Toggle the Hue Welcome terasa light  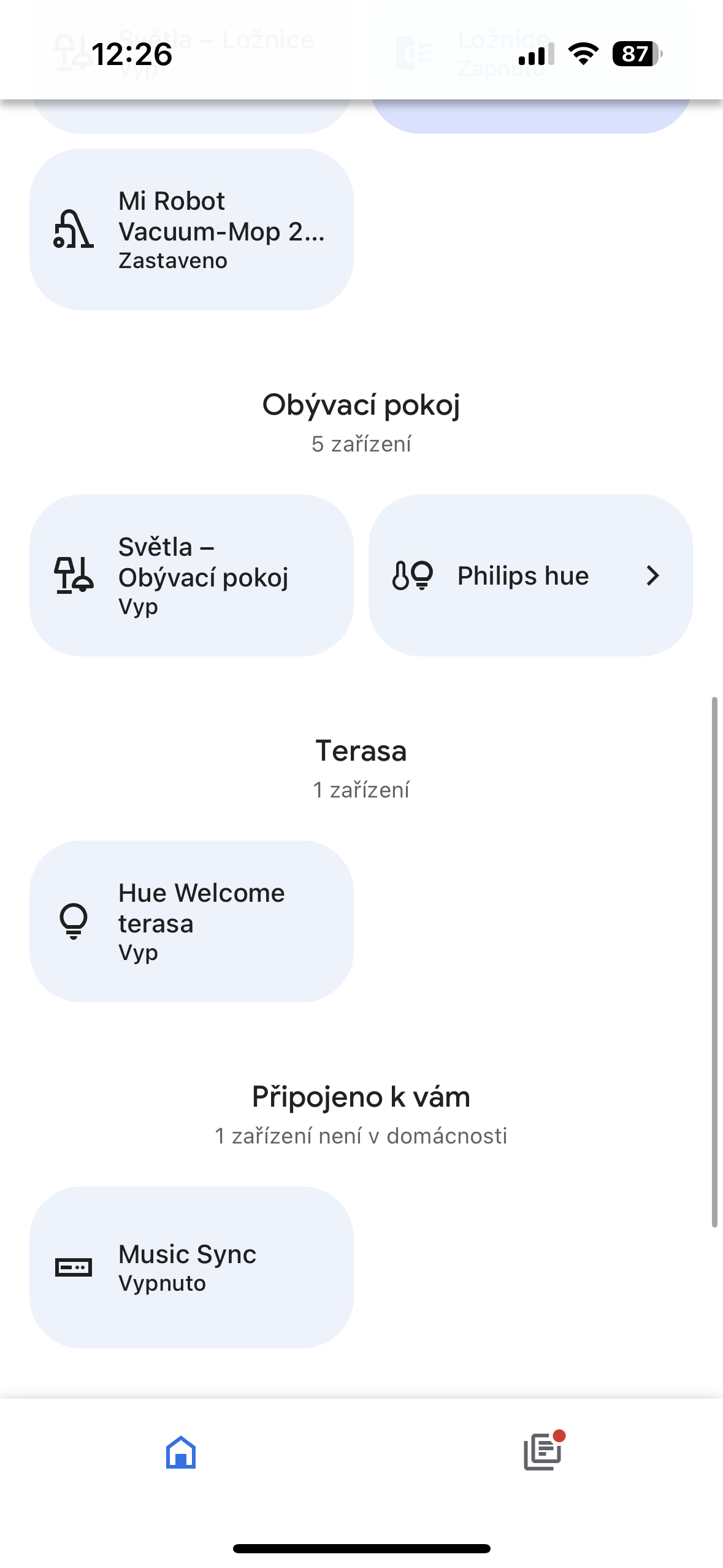[191, 921]
